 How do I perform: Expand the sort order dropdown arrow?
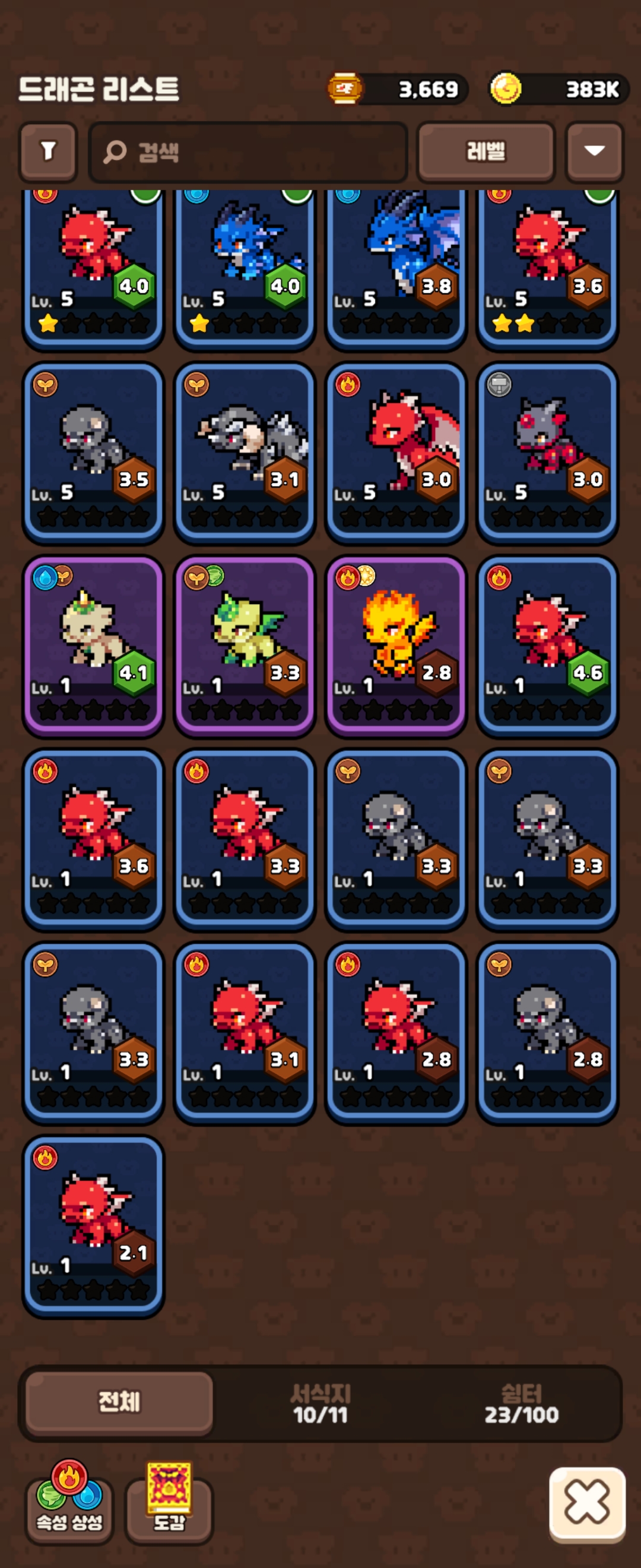click(594, 151)
